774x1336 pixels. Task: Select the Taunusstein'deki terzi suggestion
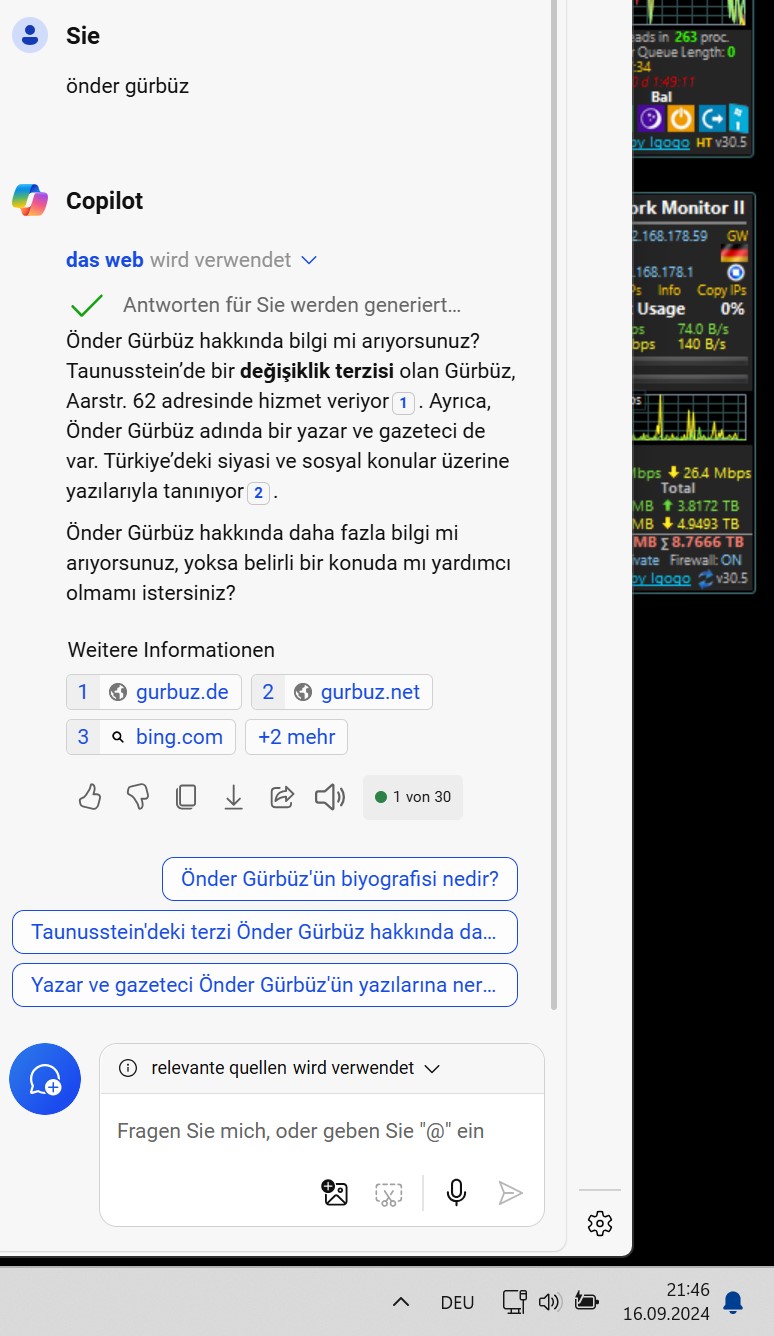point(265,932)
